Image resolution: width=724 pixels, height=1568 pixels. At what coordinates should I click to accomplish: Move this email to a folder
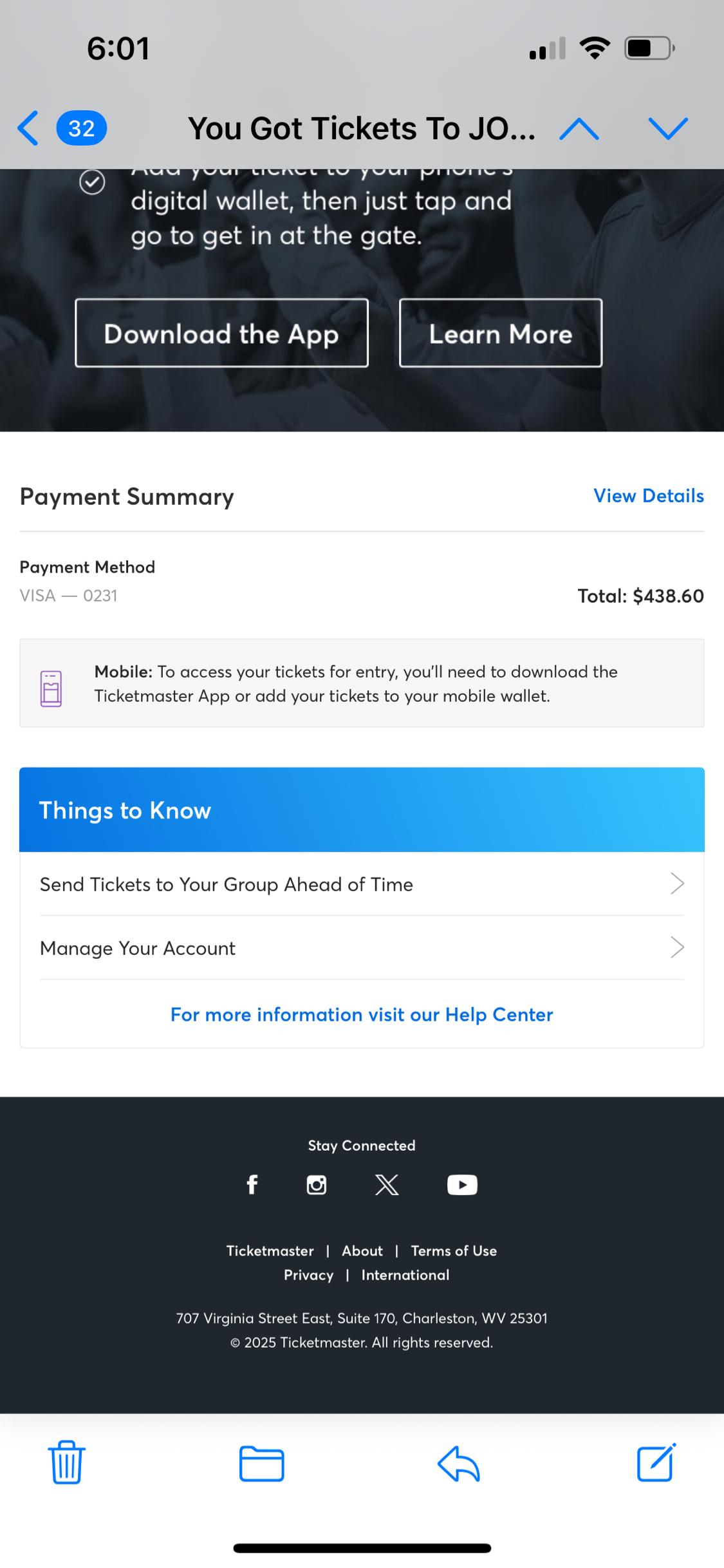261,1464
